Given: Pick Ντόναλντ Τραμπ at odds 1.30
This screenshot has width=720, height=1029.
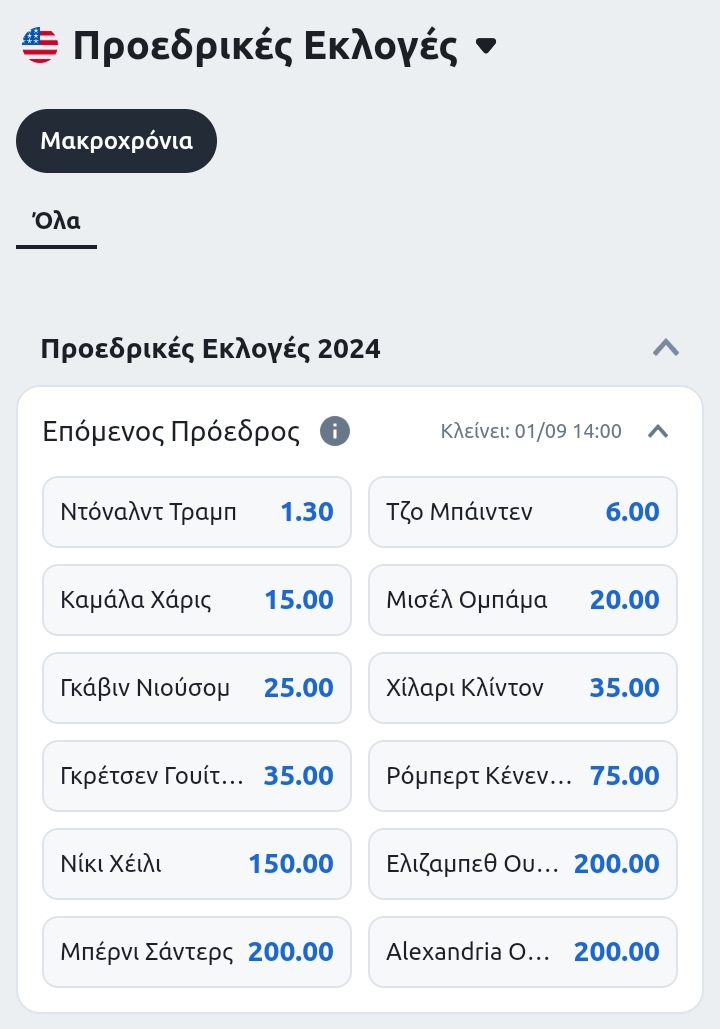Looking at the screenshot, I should click(197, 512).
